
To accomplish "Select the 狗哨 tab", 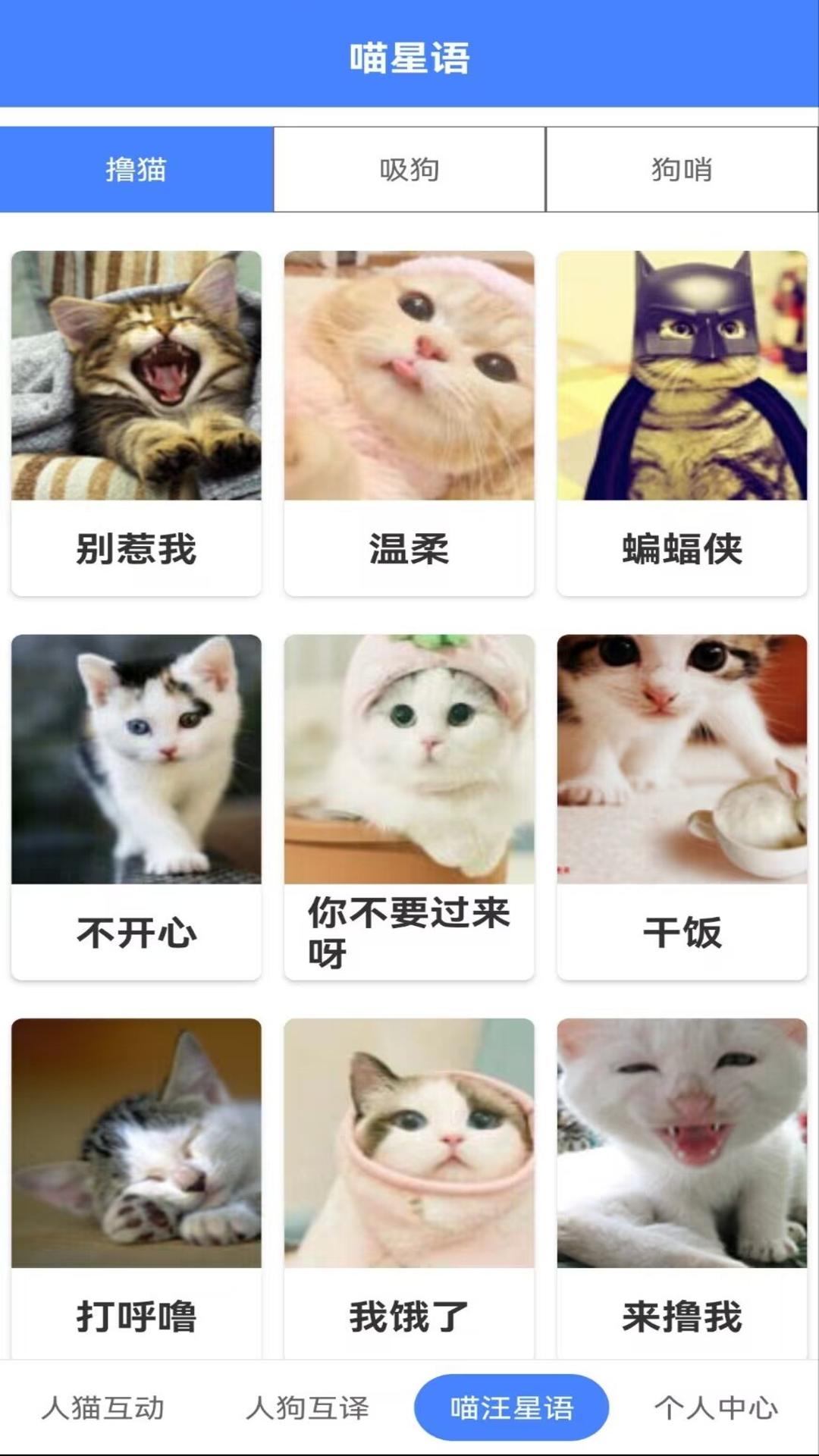I will 682,169.
